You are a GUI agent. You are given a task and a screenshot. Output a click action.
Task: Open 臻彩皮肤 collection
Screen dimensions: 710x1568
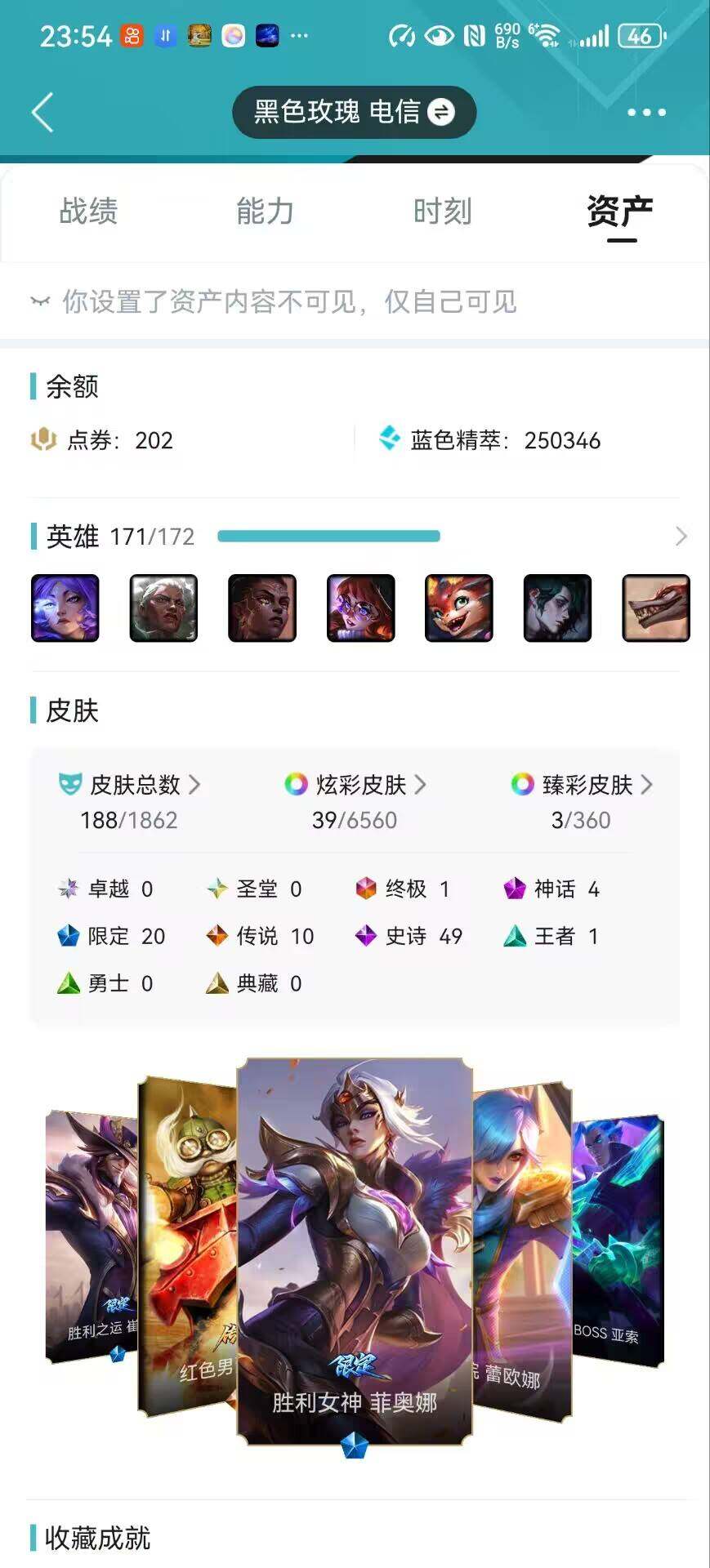pos(581,785)
